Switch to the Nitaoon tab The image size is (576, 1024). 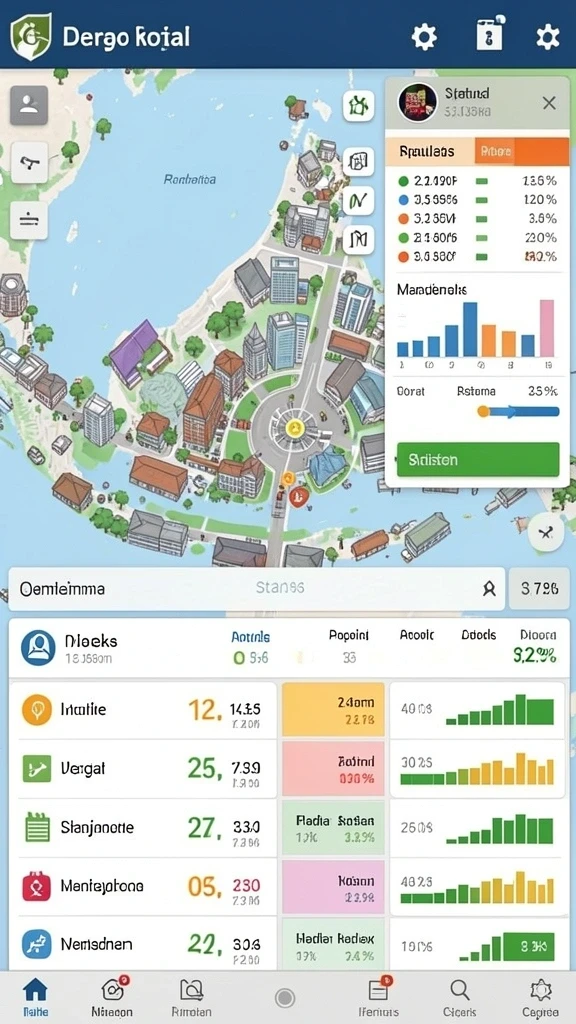pos(112,998)
